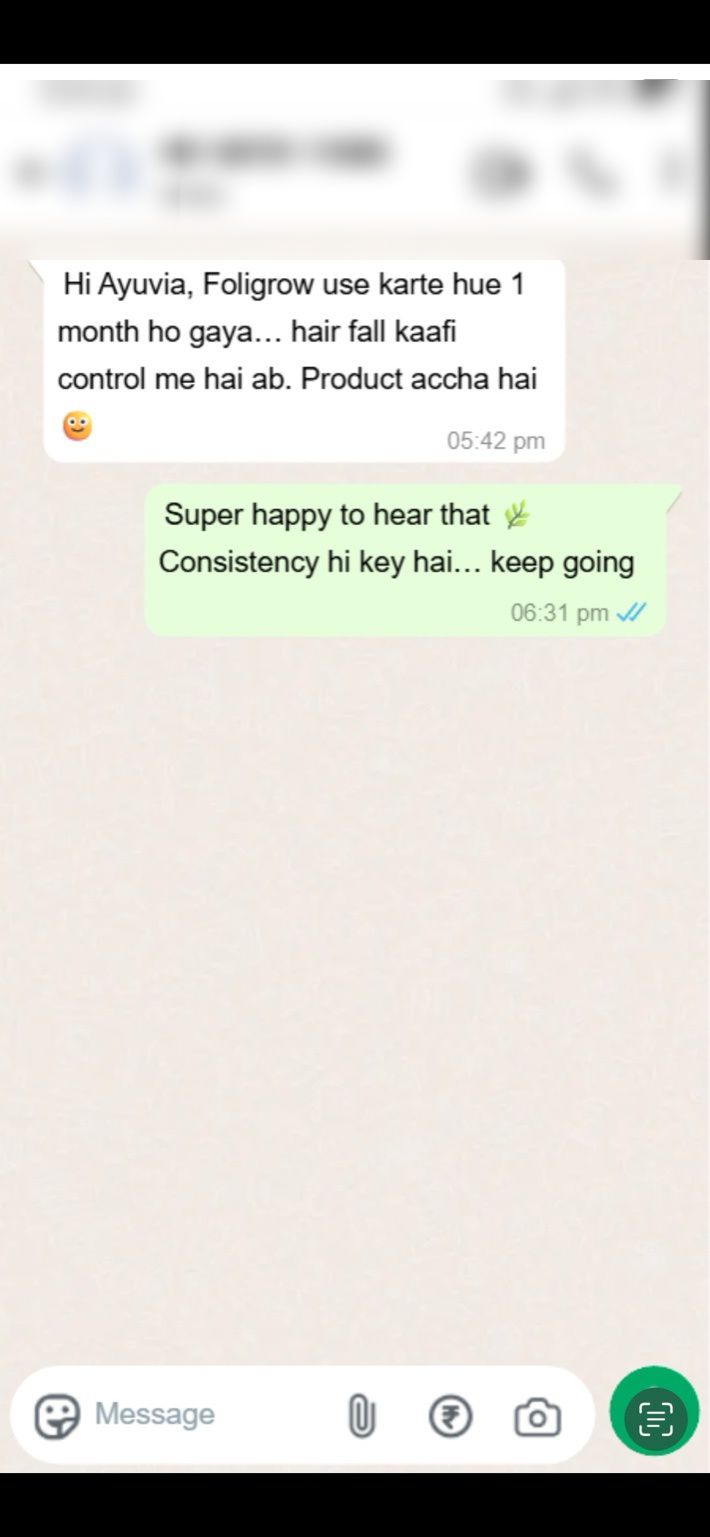Open the sticker and emoji picker
The width and height of the screenshot is (710, 1537).
[x=57, y=1416]
